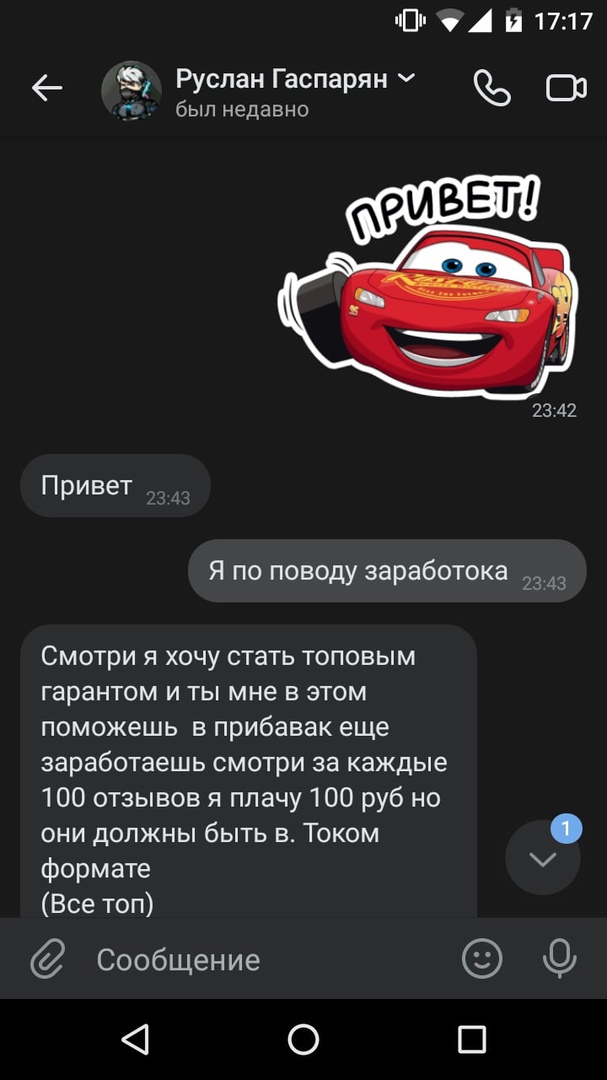This screenshot has width=607, height=1080.
Task: Expand the Руслан Гаспарян chat menu
Action: pos(407,78)
